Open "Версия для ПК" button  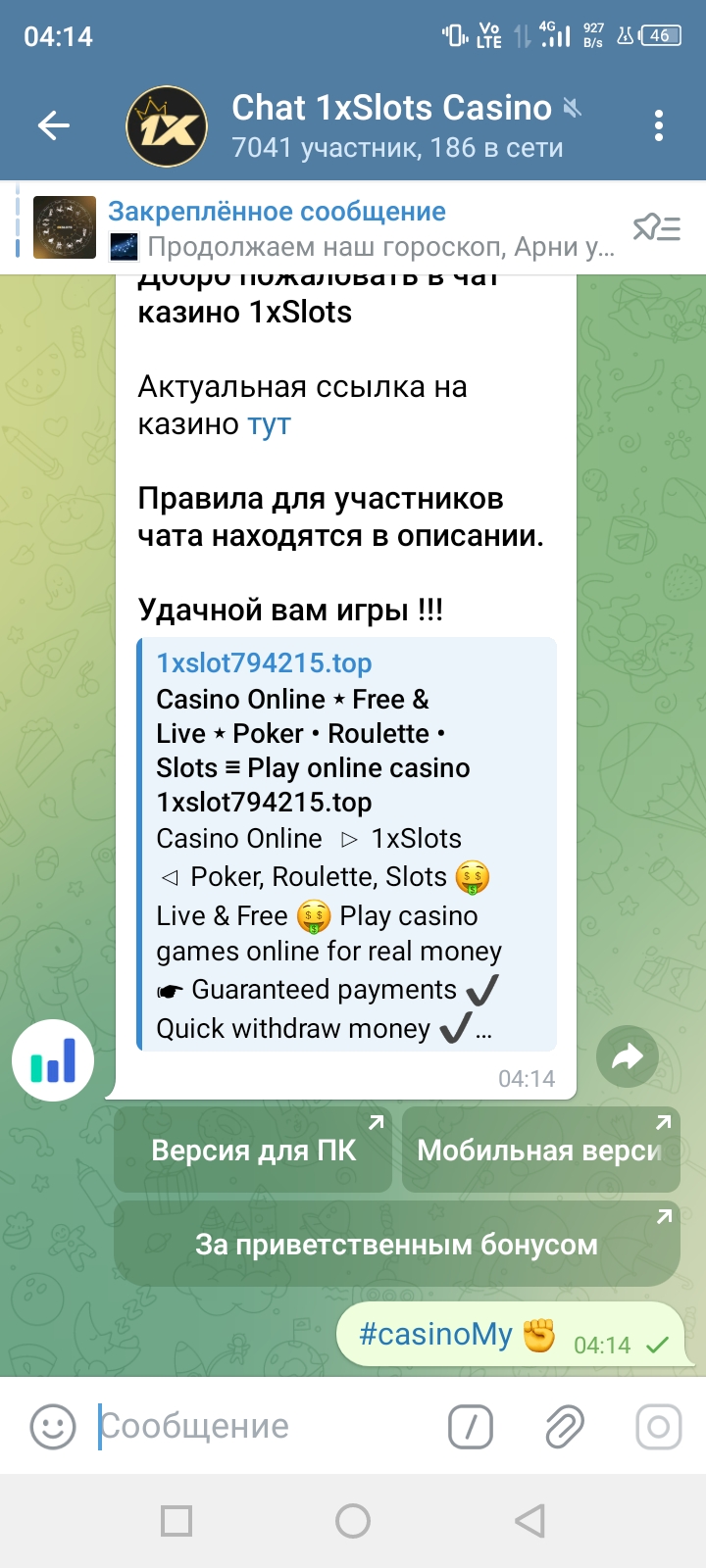pyautogui.click(x=253, y=1150)
